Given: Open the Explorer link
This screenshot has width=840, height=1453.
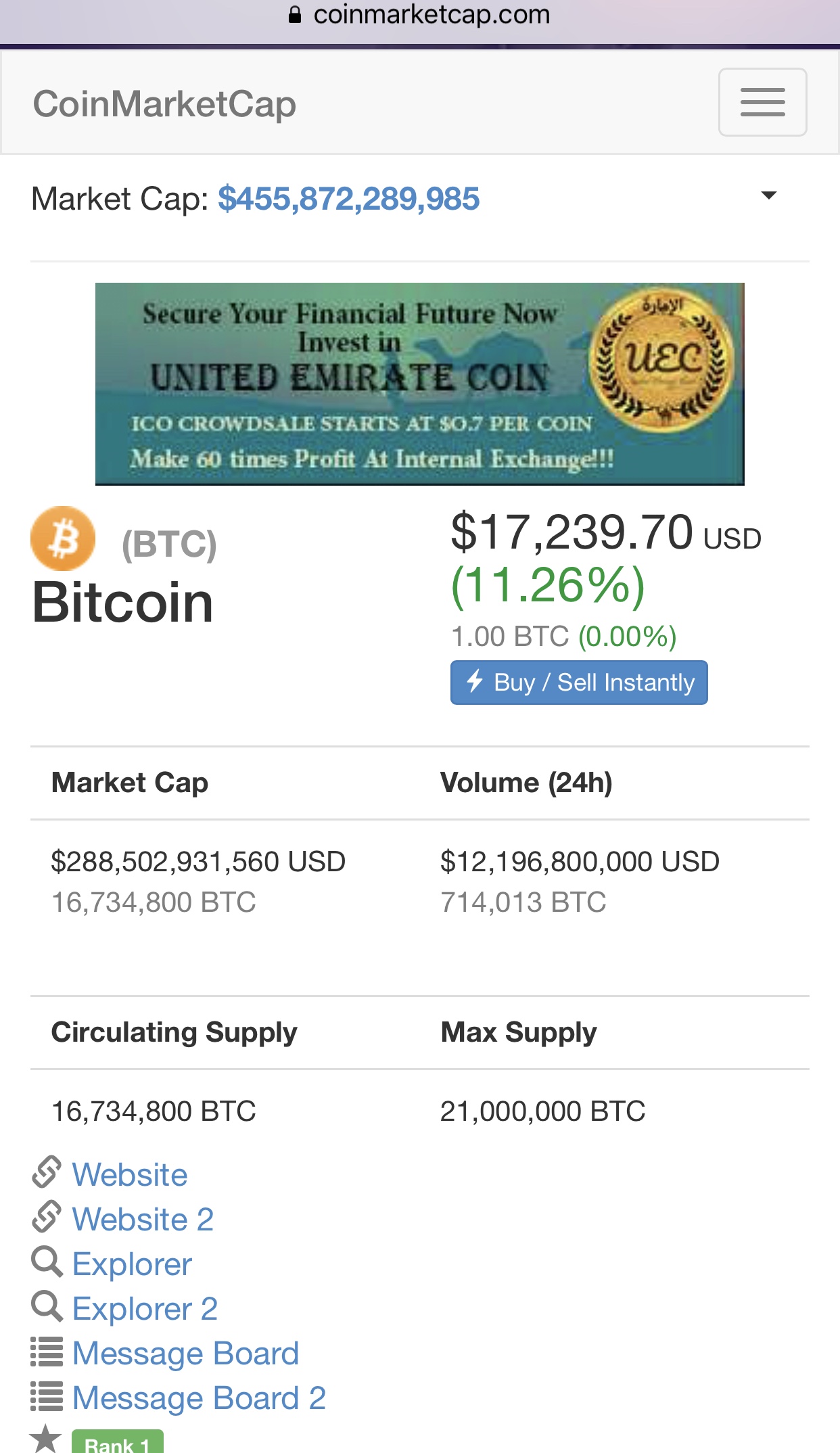Looking at the screenshot, I should pyautogui.click(x=132, y=1264).
